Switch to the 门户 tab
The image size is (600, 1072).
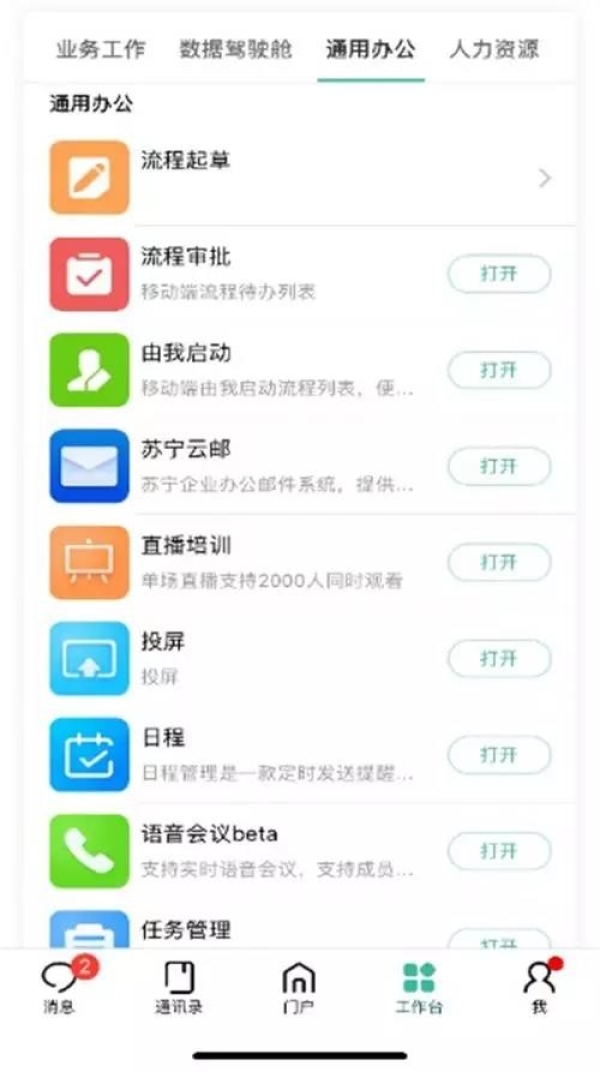click(299, 987)
